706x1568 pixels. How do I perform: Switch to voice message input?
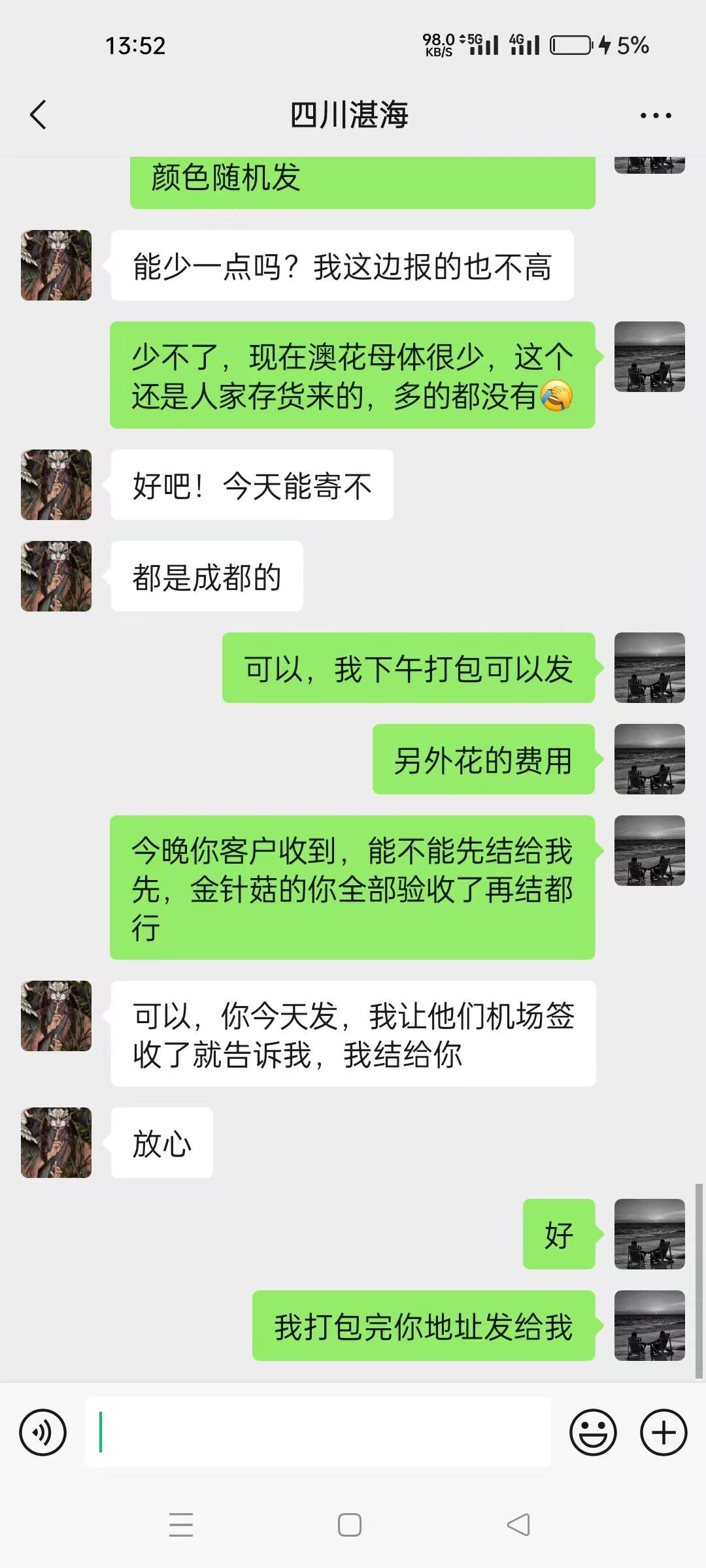click(43, 1433)
